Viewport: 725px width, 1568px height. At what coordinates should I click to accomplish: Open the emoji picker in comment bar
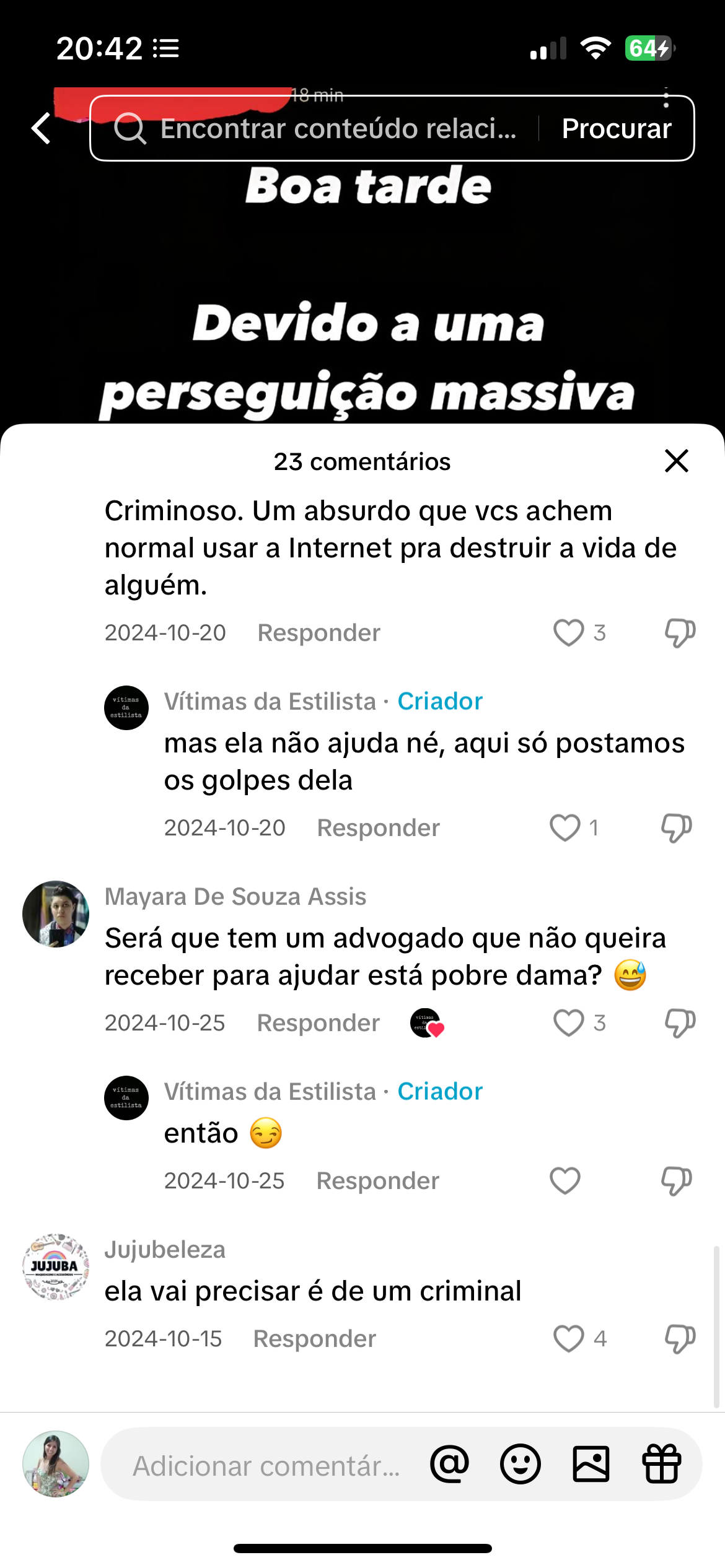pos(521,1465)
